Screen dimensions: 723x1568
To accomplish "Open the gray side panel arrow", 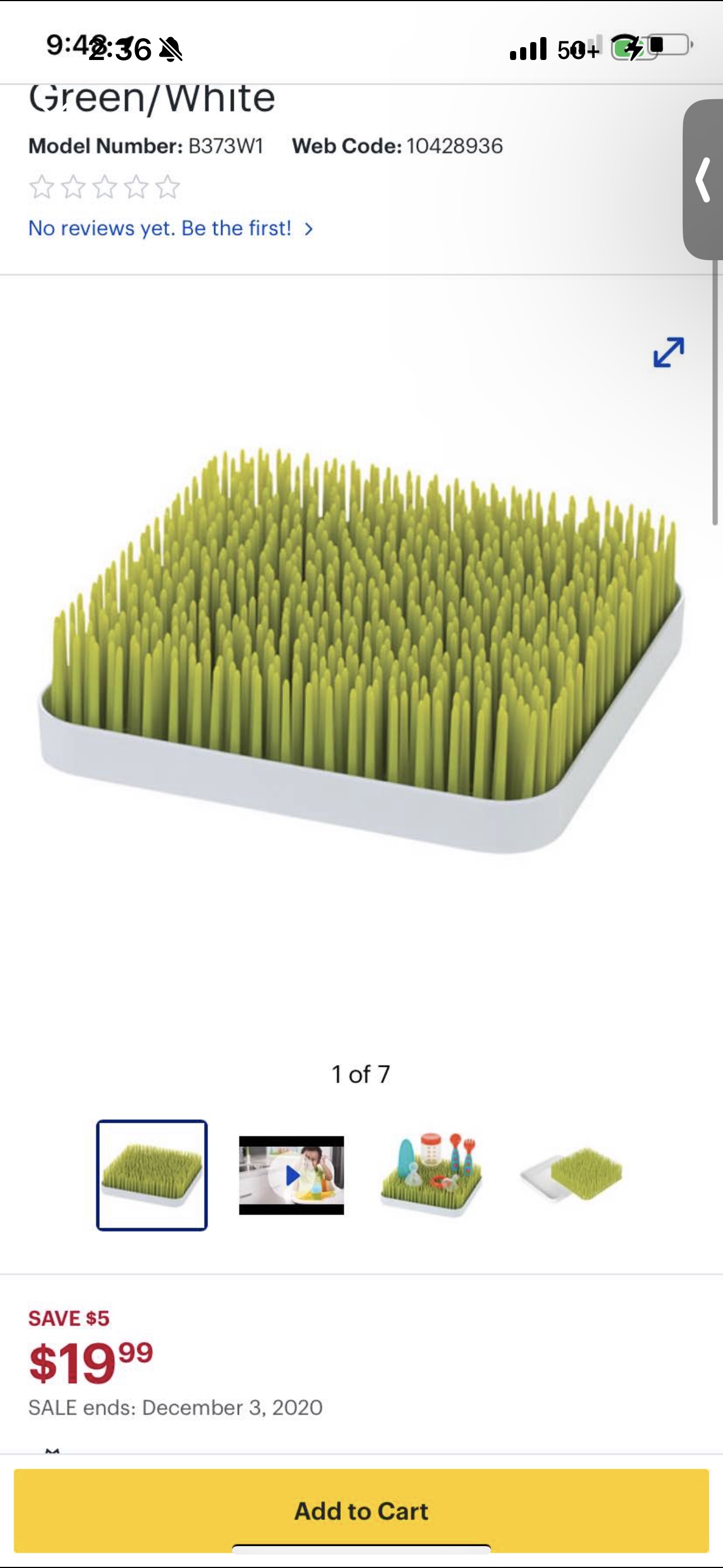I will click(x=703, y=179).
